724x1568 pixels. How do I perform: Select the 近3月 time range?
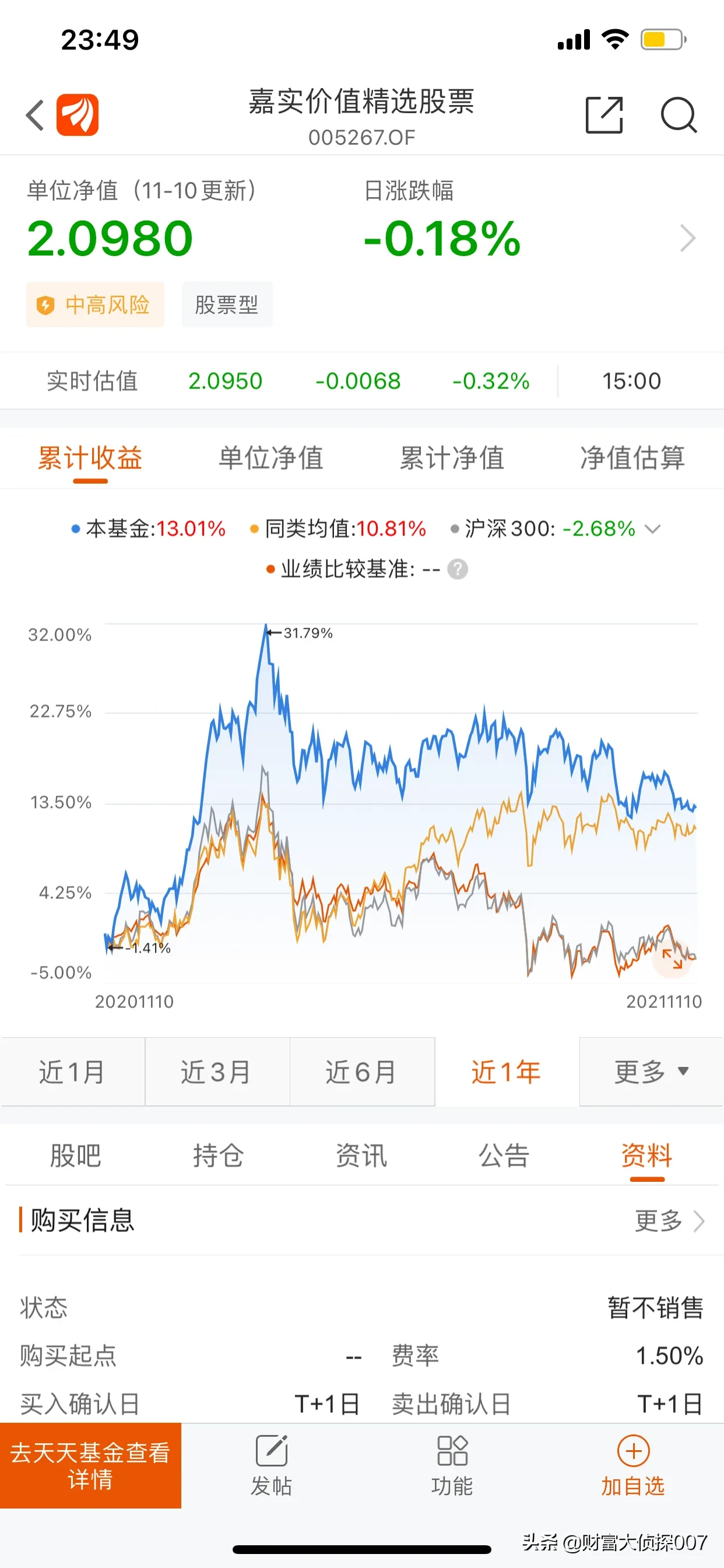click(x=217, y=1072)
